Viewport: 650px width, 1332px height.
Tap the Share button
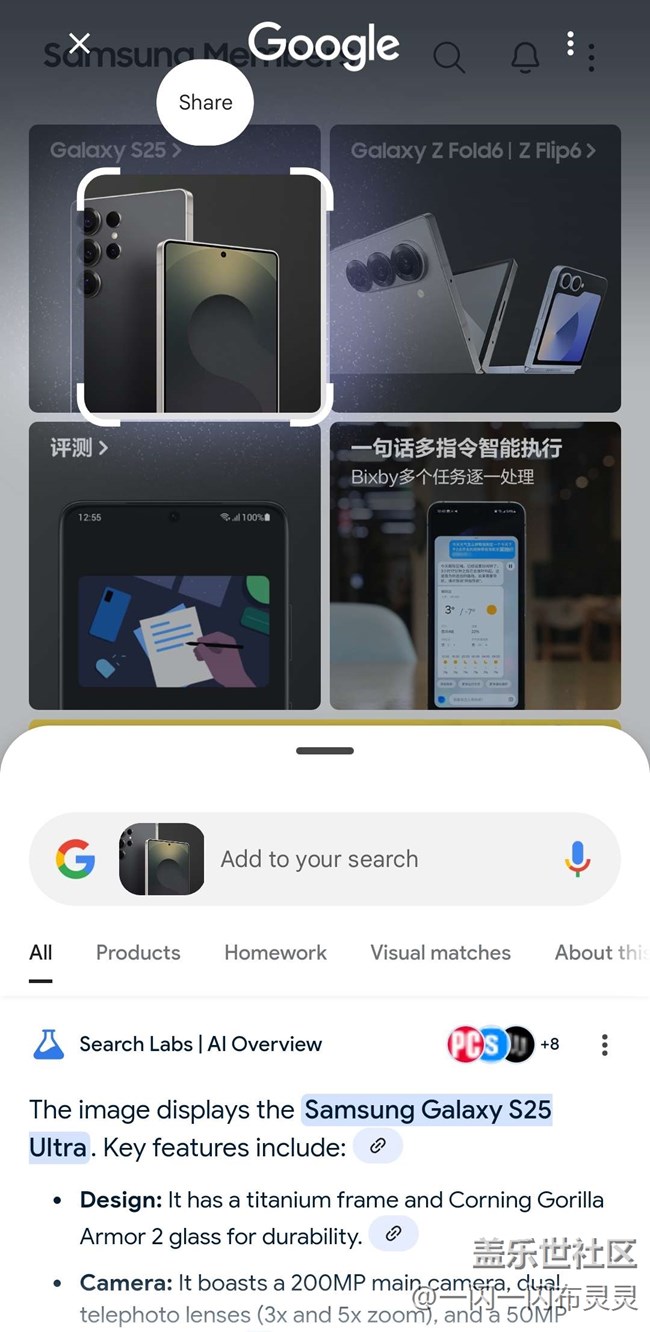205,102
